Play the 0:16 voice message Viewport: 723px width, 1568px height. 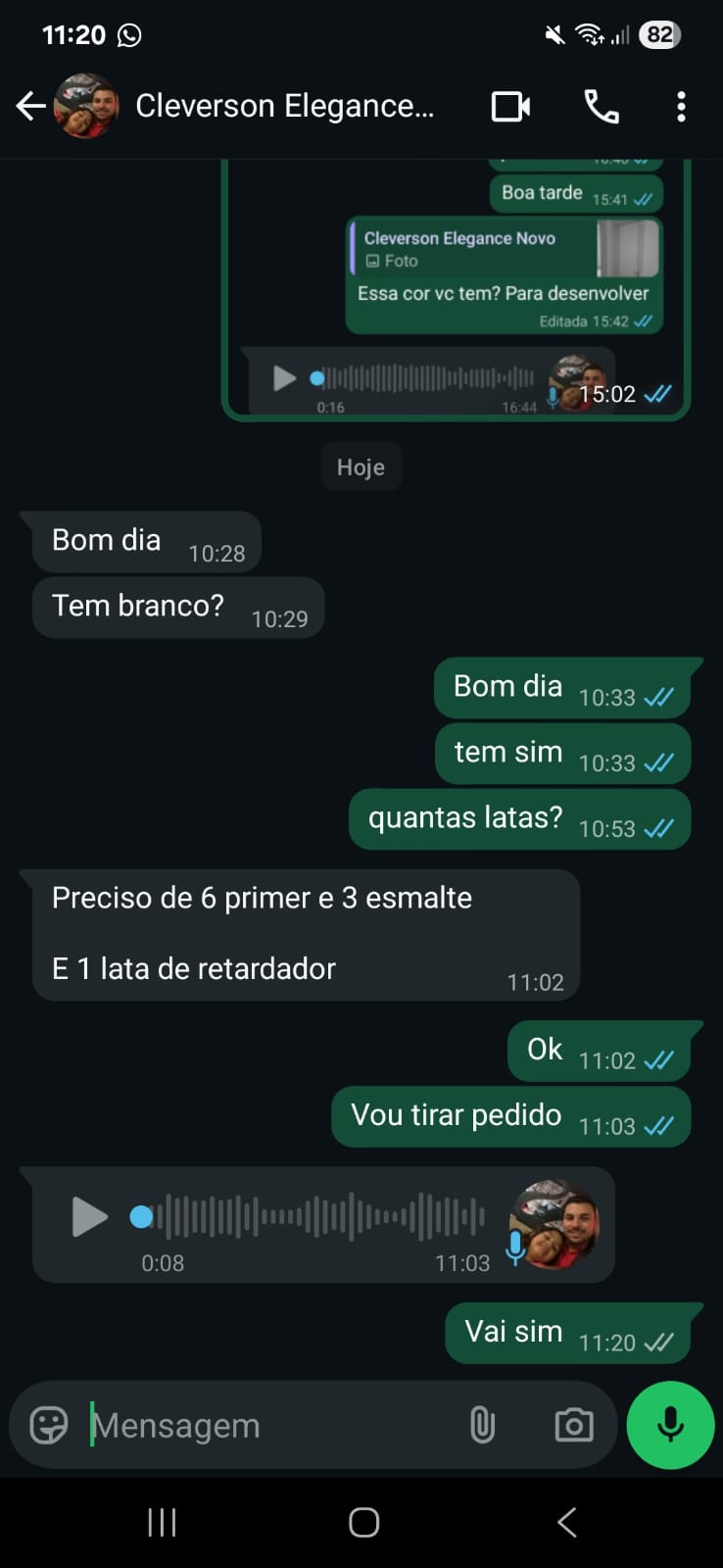[284, 378]
